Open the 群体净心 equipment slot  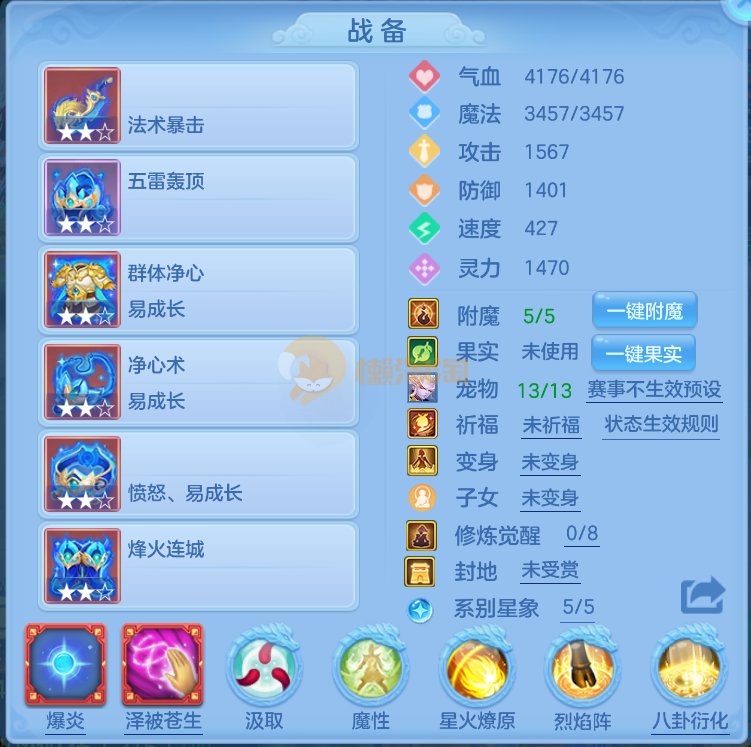click(x=198, y=290)
